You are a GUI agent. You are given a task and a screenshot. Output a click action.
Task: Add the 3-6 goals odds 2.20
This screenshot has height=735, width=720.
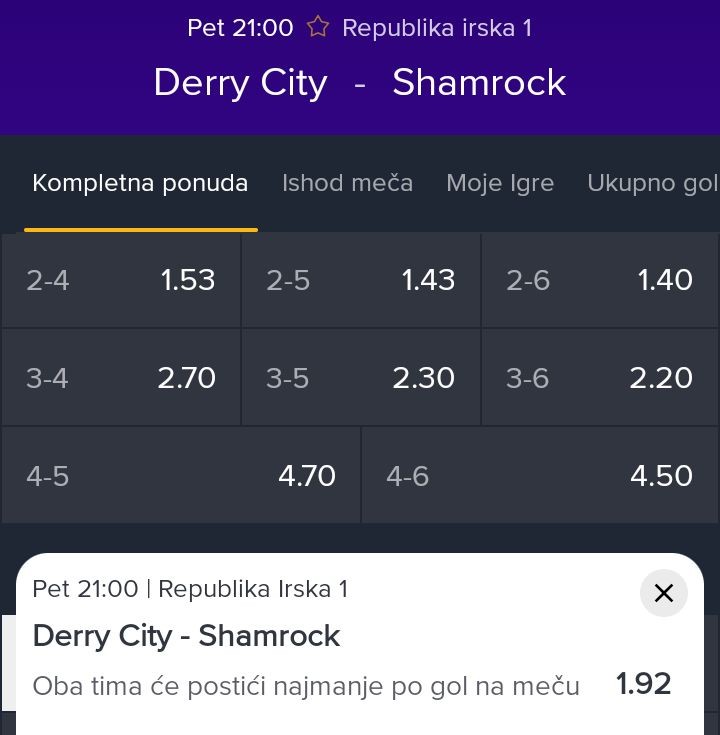[600, 378]
